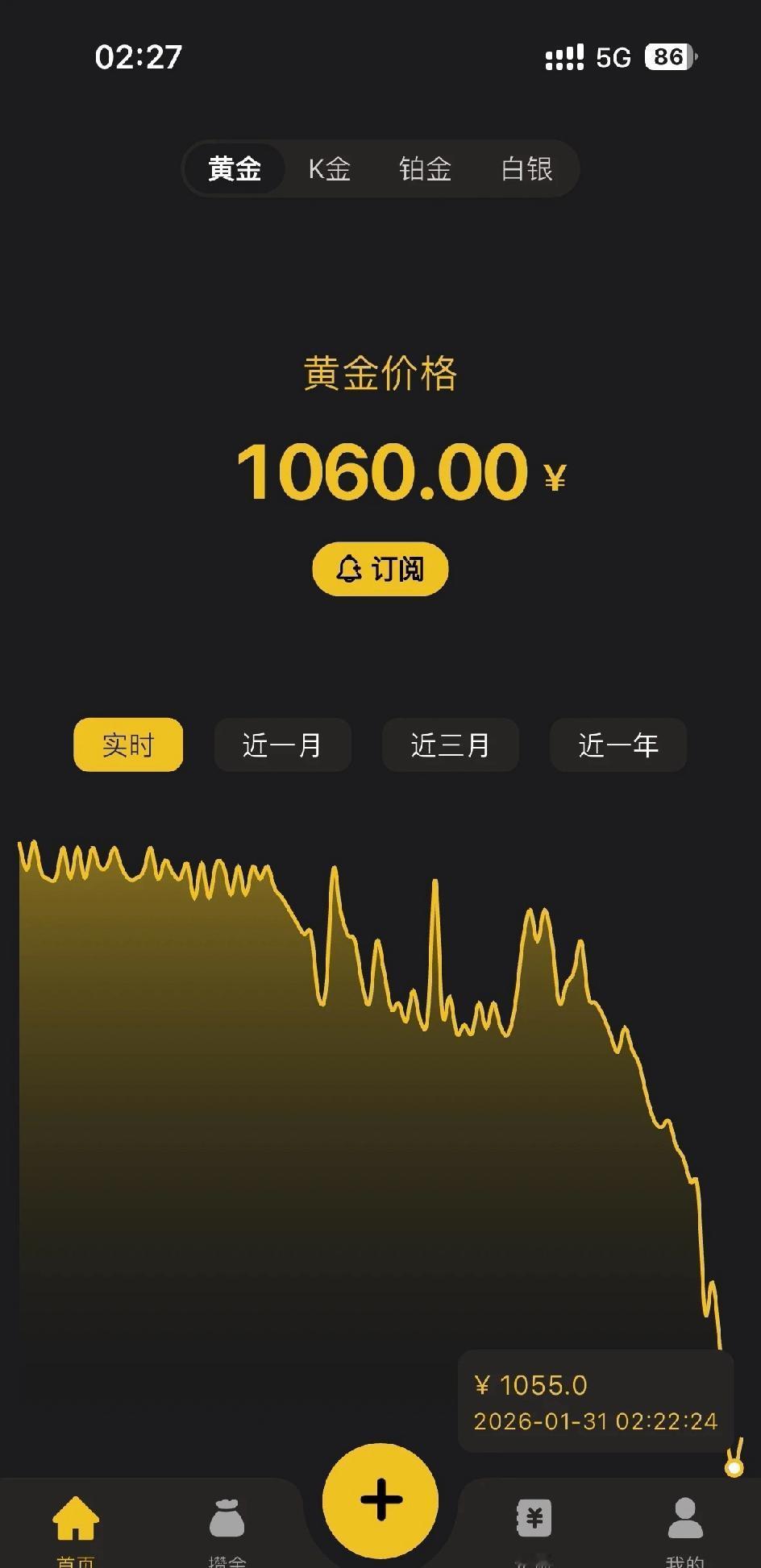Enable the 近一月 one-month view
Viewport: 761px width, 1568px height.
[x=282, y=745]
